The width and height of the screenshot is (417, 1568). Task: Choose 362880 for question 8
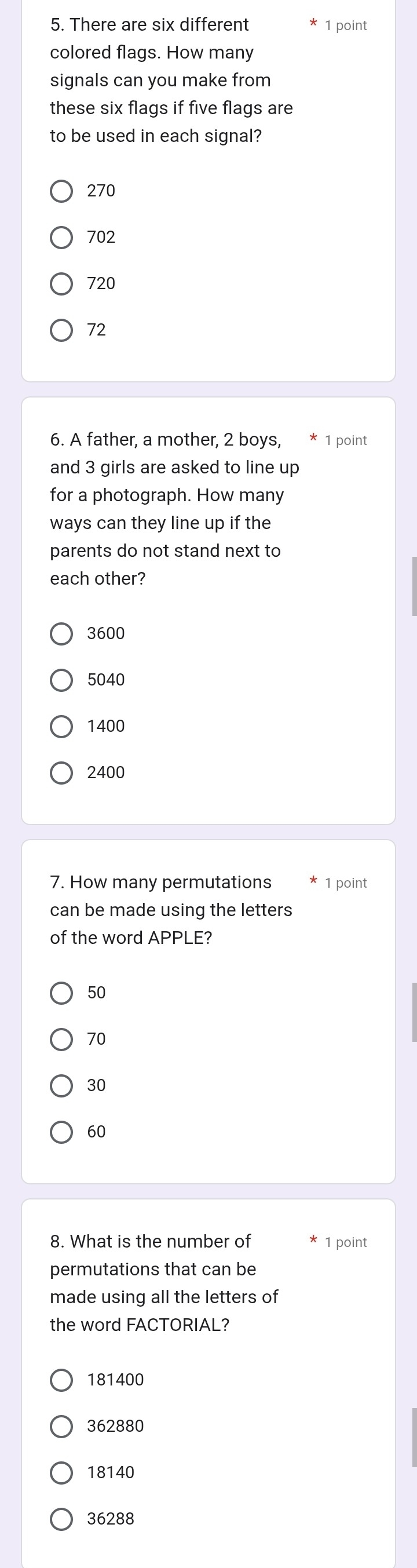61,1426
